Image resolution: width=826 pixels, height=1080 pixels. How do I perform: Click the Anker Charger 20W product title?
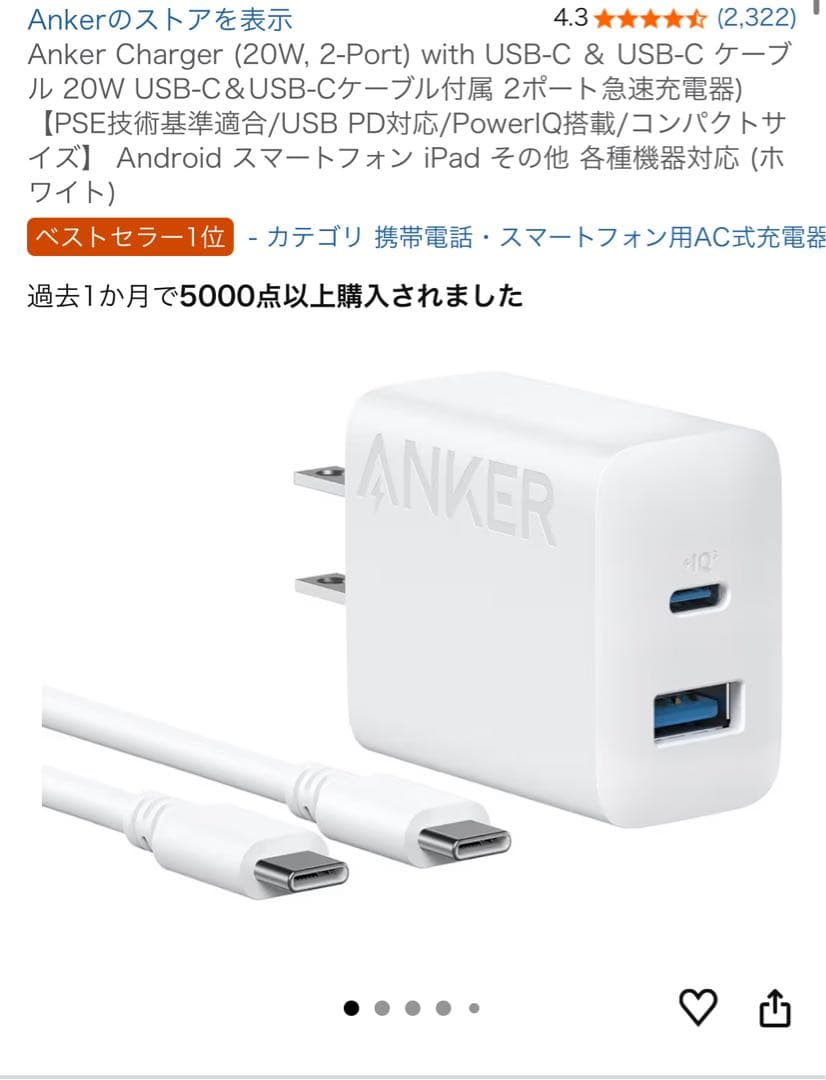click(x=400, y=115)
